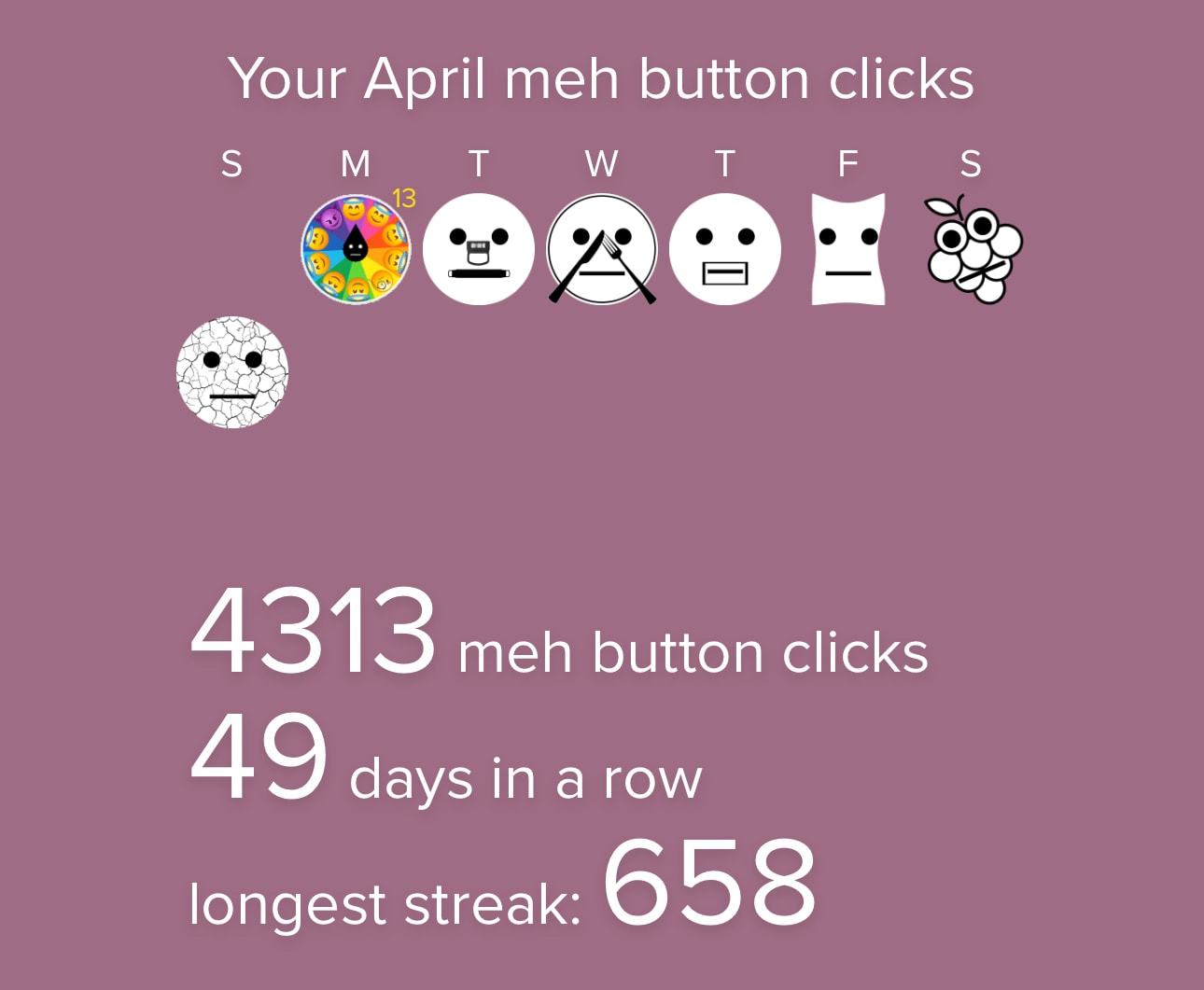Choose Friday's square pillow-shaped meh face
Viewport: 1204px width, 990px height.
click(x=847, y=249)
